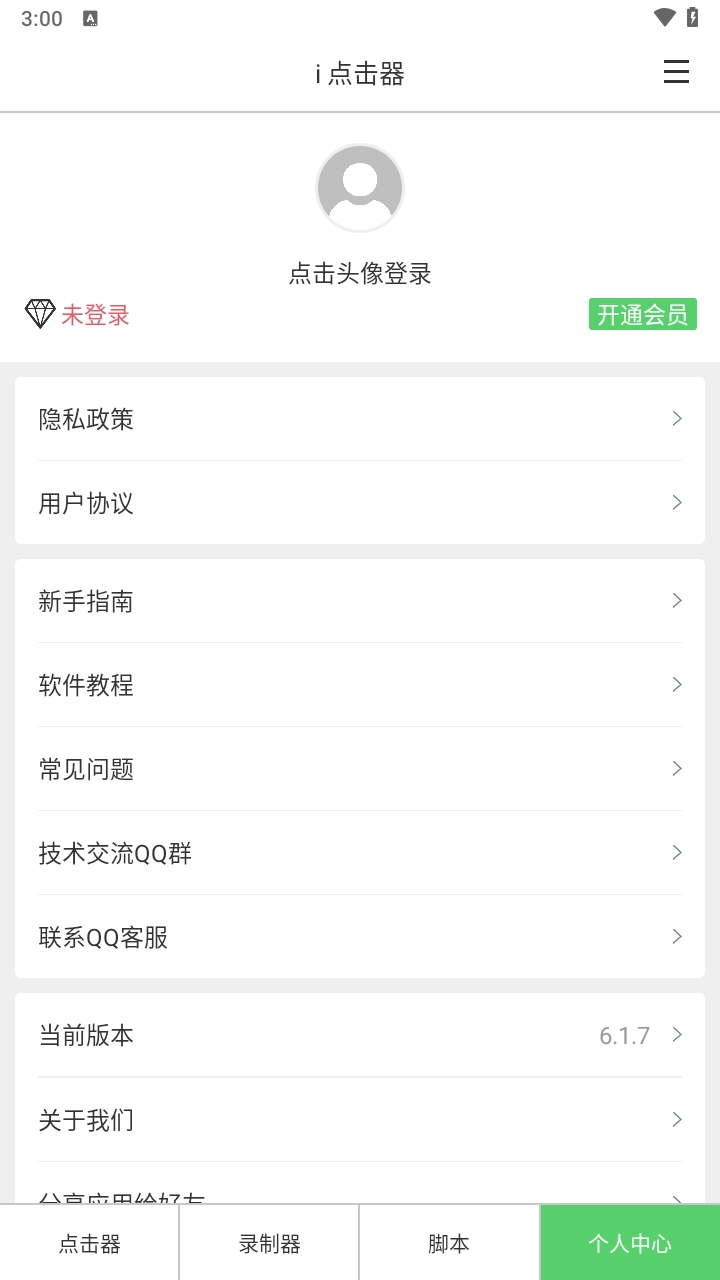Switch to the 脚本 script section
Image resolution: width=720 pixels, height=1280 pixels.
click(x=449, y=1242)
